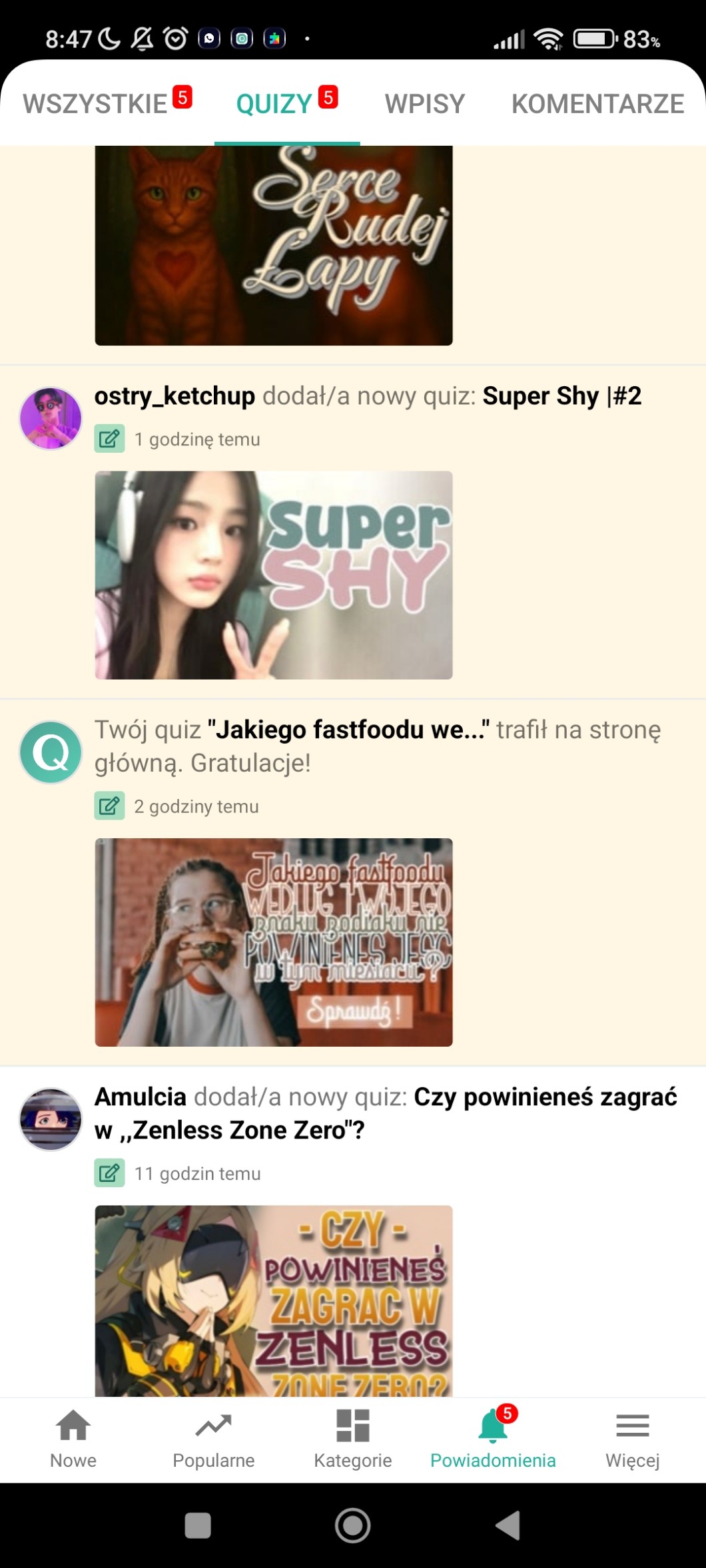Tap the system home button
The image size is (706, 1568).
point(353,1525)
